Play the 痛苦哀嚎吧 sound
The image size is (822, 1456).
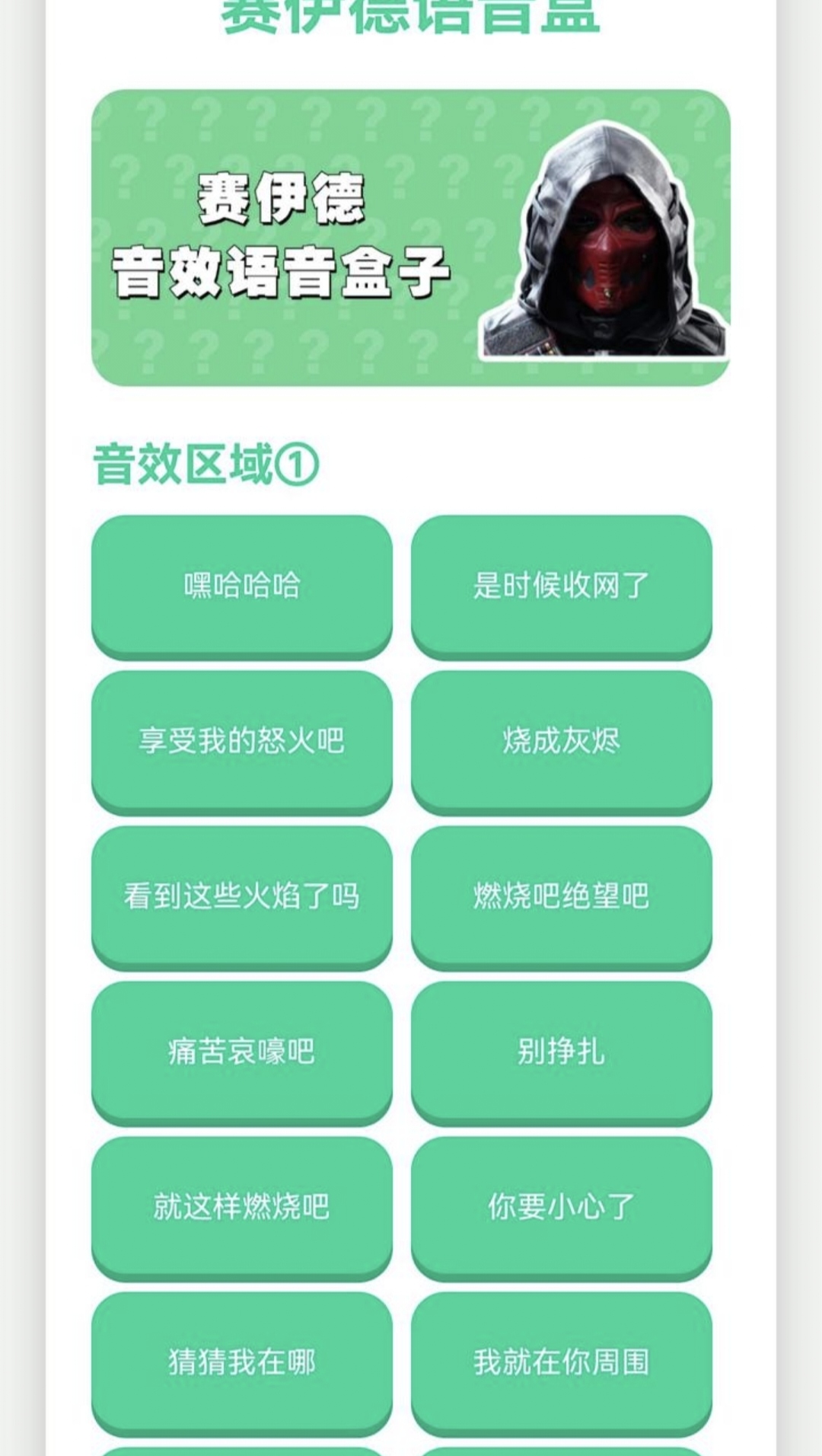[x=242, y=1051]
